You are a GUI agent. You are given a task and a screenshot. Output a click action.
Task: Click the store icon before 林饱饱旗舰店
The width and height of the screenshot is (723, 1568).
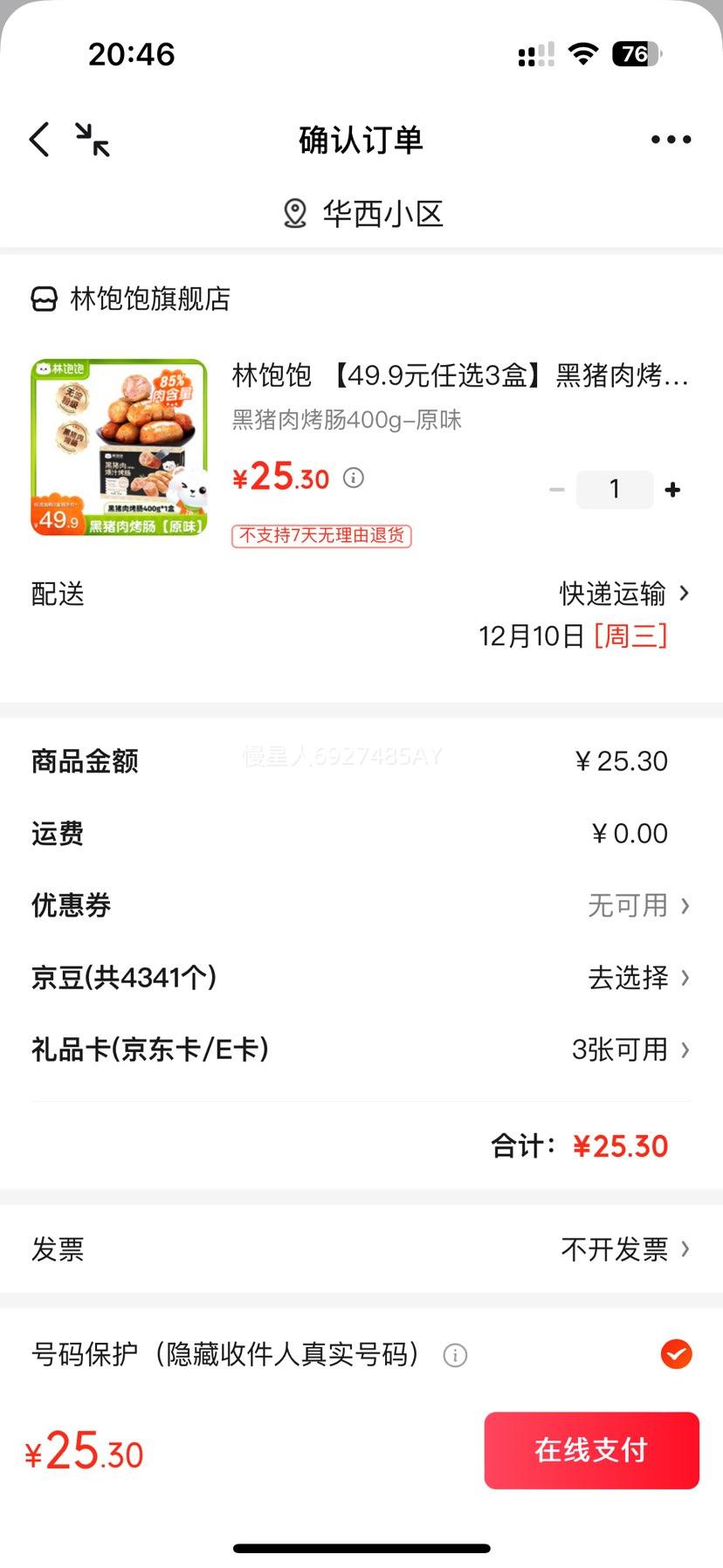click(x=43, y=299)
